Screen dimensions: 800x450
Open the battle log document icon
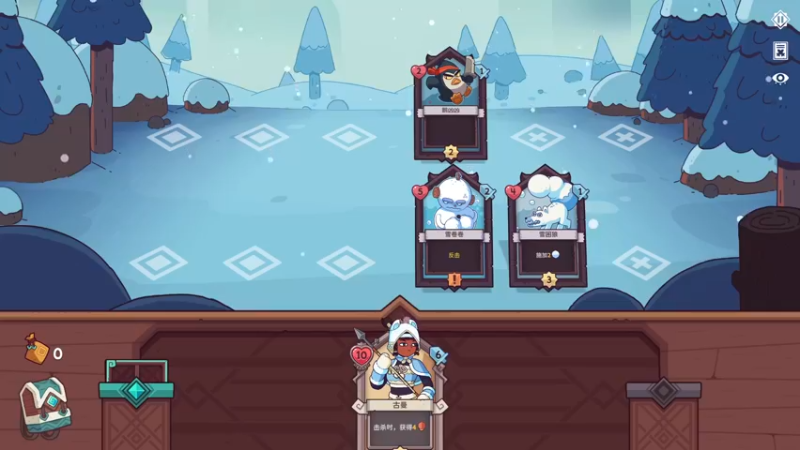[x=781, y=50]
